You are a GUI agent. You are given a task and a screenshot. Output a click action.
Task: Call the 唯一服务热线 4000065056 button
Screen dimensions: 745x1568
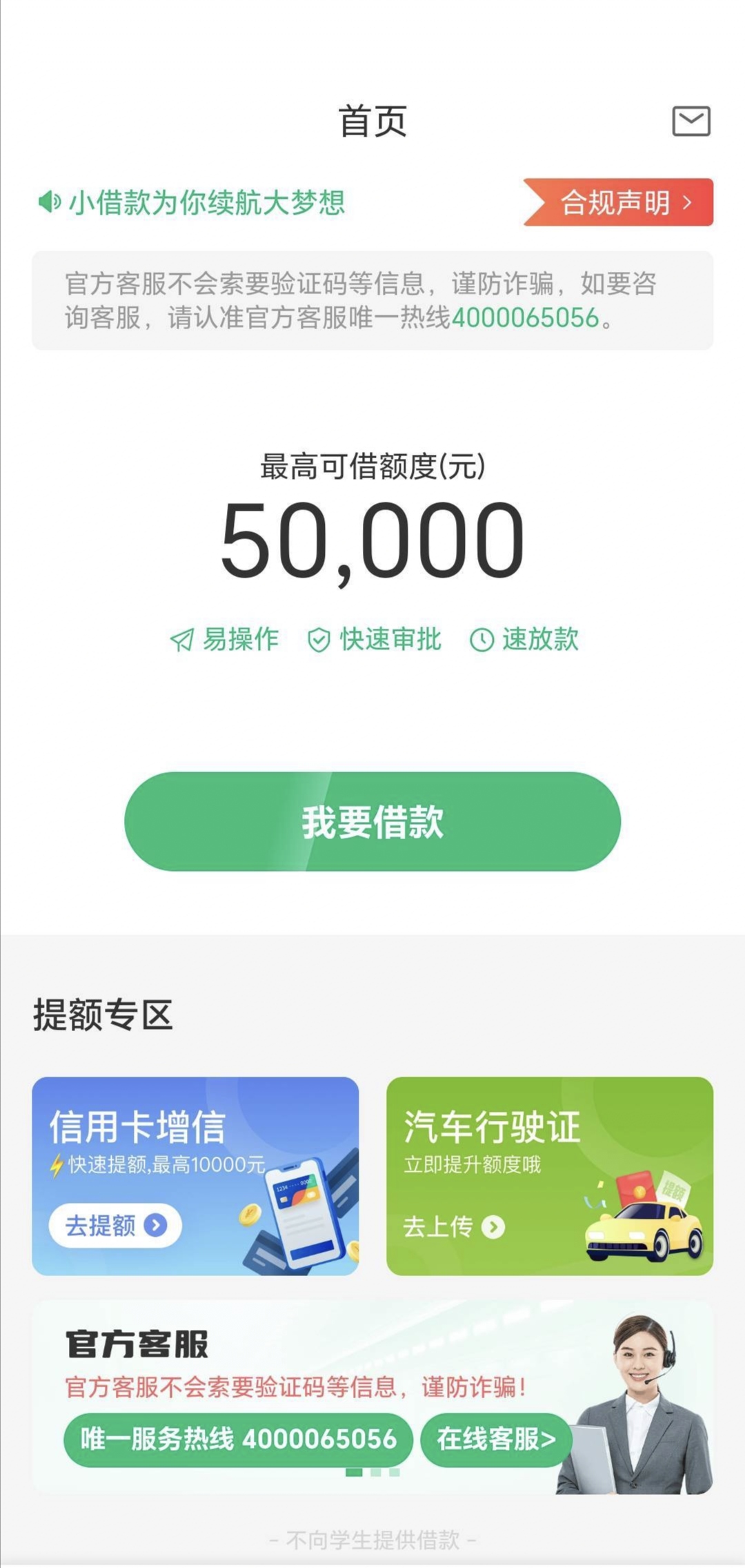[238, 1439]
